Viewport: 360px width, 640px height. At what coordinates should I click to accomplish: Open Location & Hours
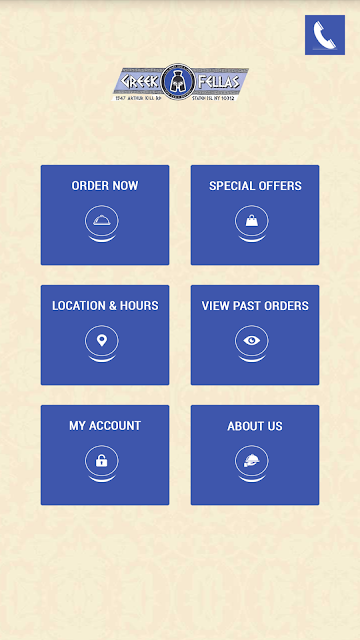(105, 335)
